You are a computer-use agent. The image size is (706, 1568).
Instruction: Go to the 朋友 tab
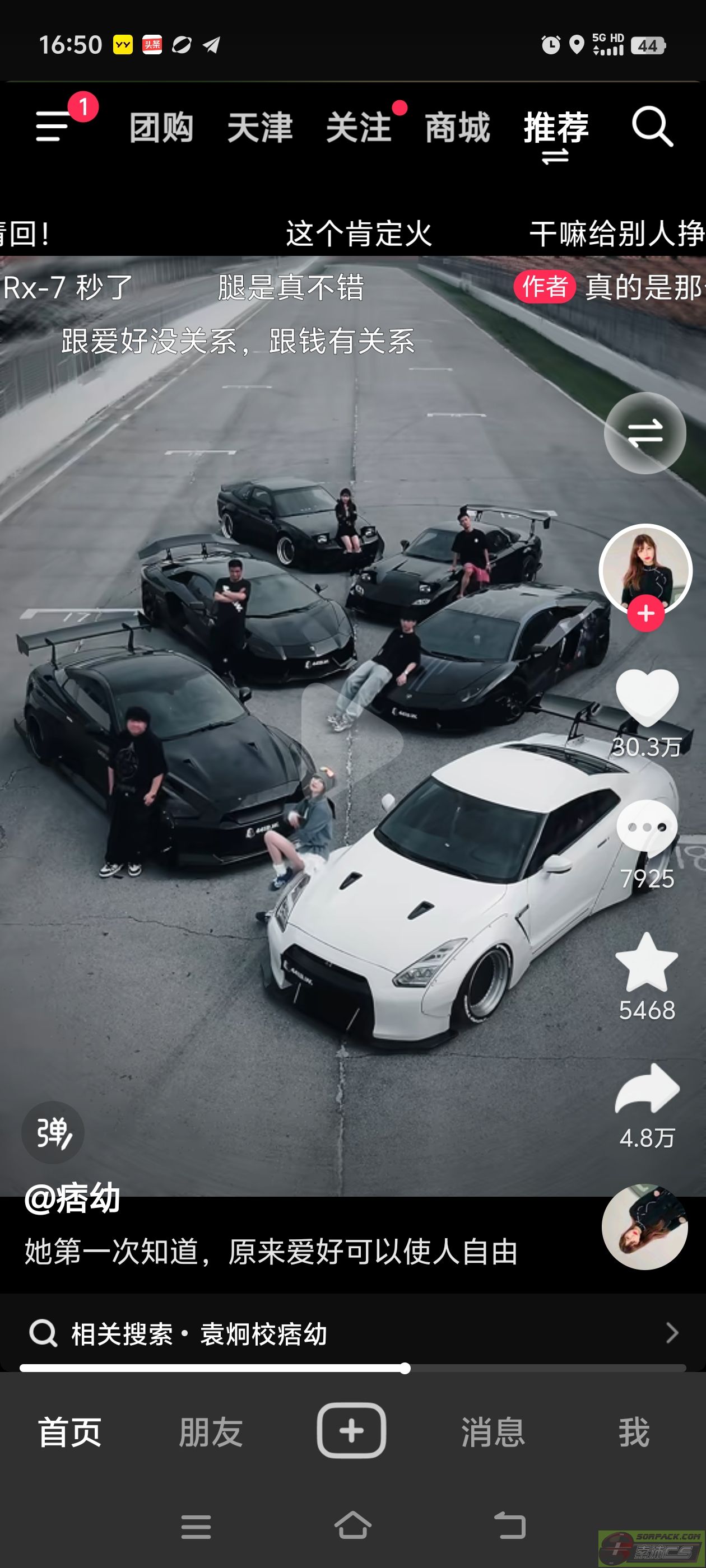tap(211, 1432)
